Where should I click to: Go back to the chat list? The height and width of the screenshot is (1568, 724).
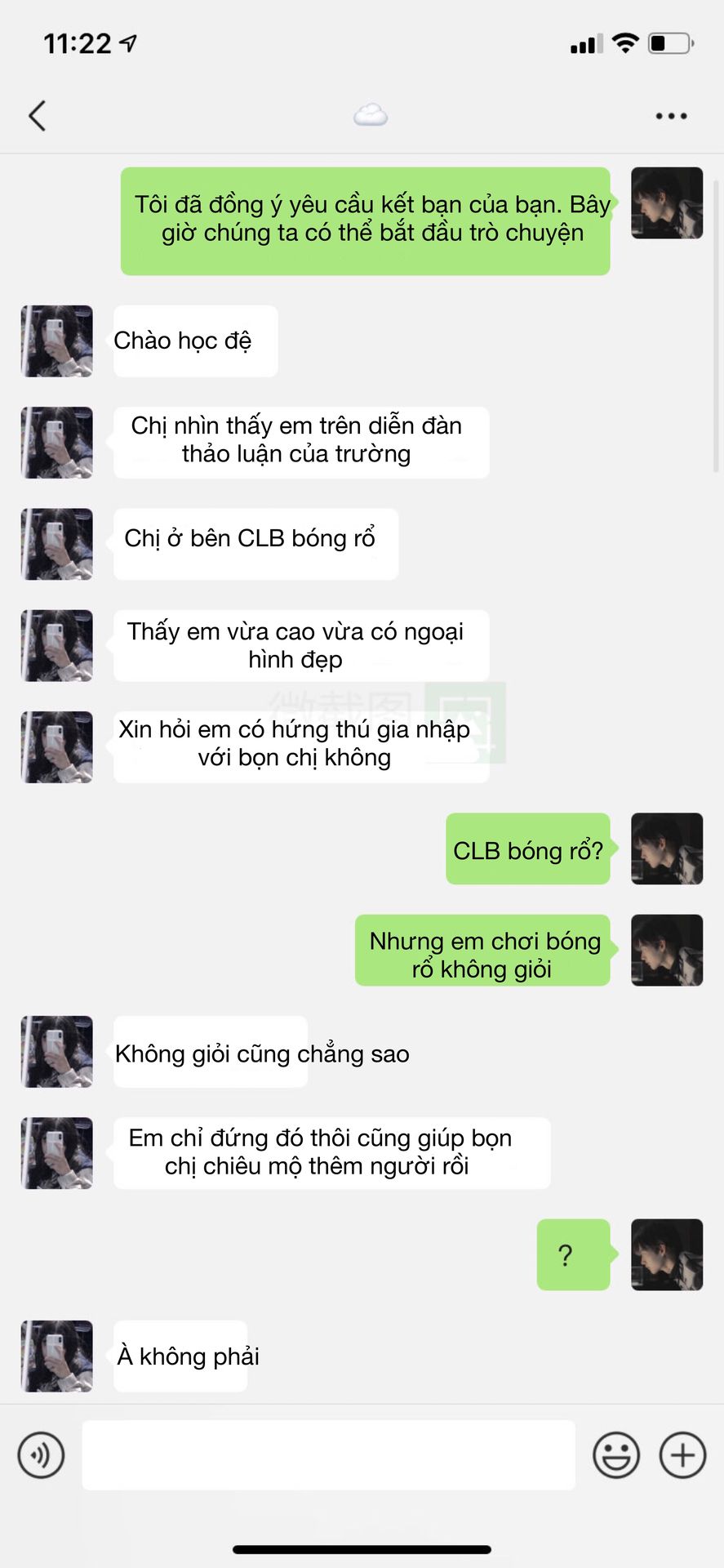coord(37,116)
